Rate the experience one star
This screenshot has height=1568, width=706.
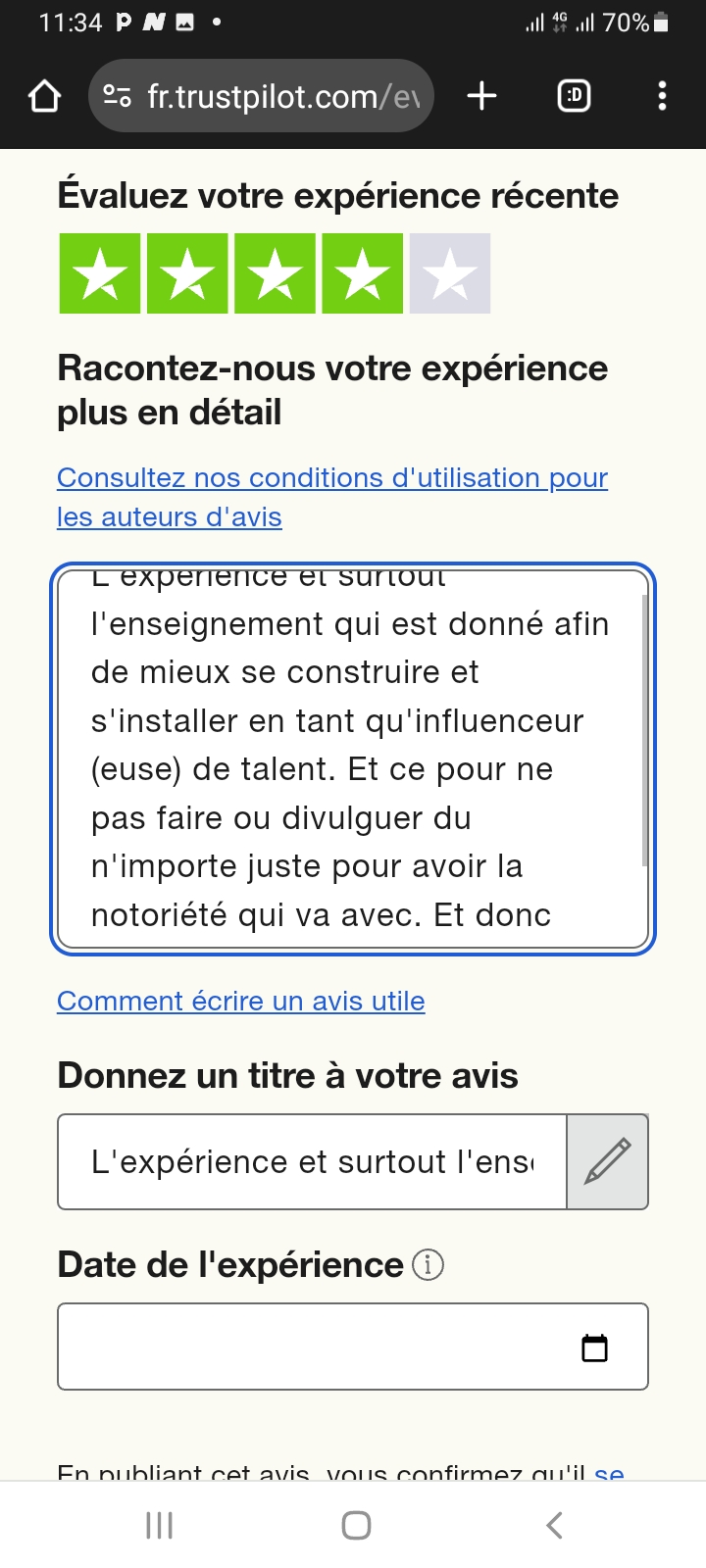click(100, 273)
